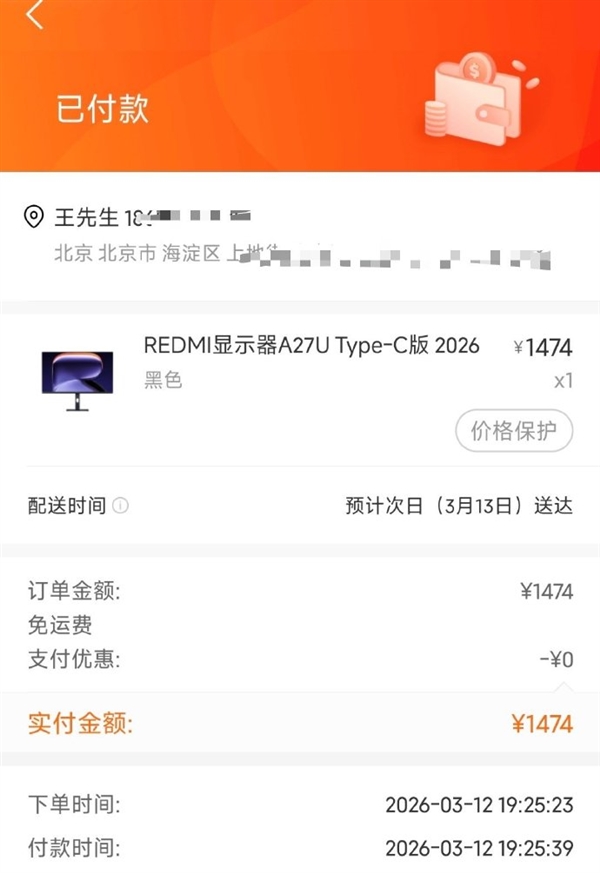Tap the 价格保护 price protection button
Viewport: 600px width, 873px height.
click(x=514, y=432)
